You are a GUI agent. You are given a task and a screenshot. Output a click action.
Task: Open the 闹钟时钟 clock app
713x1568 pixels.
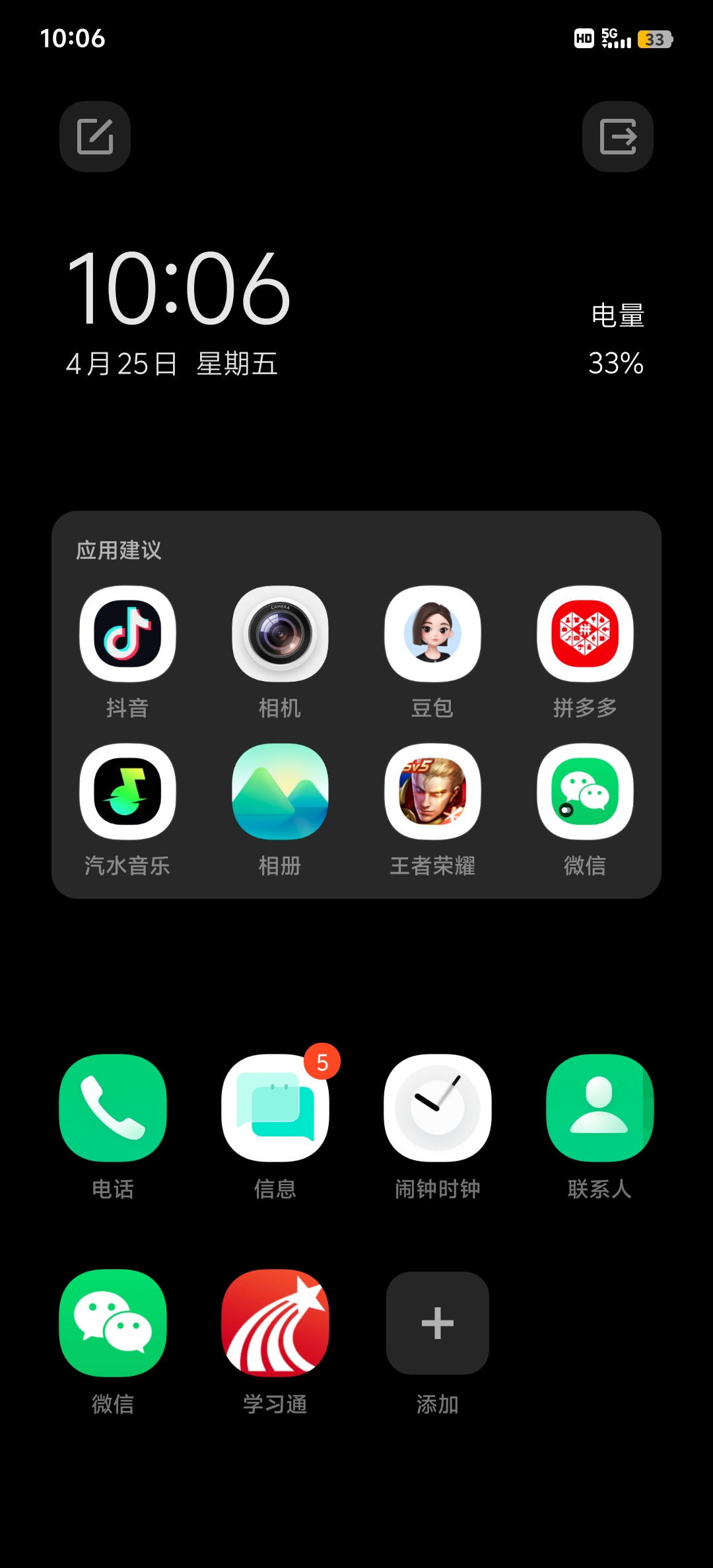point(438,1107)
